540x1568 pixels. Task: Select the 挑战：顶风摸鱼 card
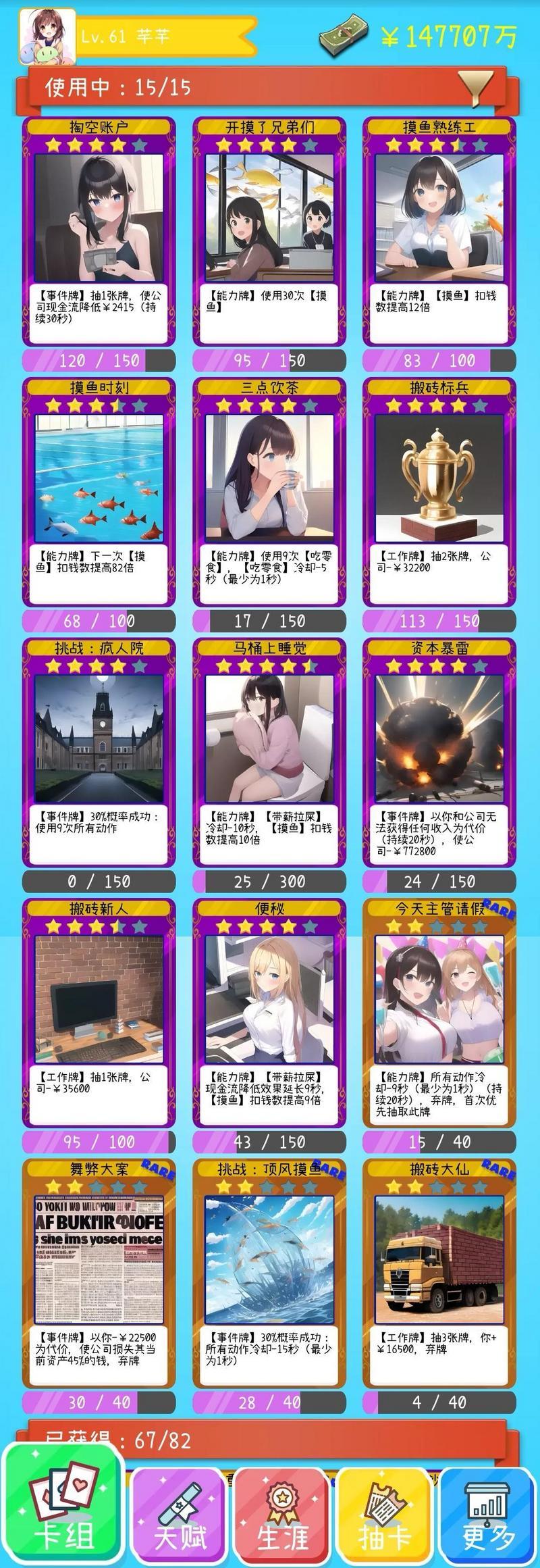click(x=269, y=1270)
